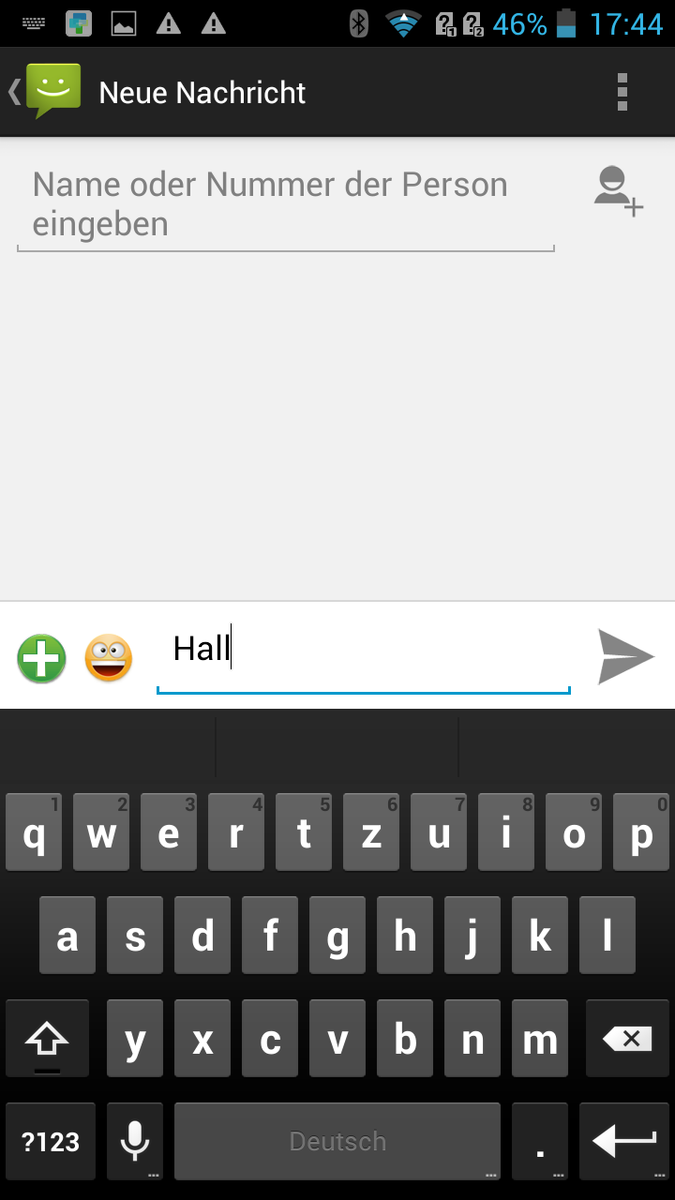
Task: Type the letter o on the keyboard
Action: click(574, 832)
